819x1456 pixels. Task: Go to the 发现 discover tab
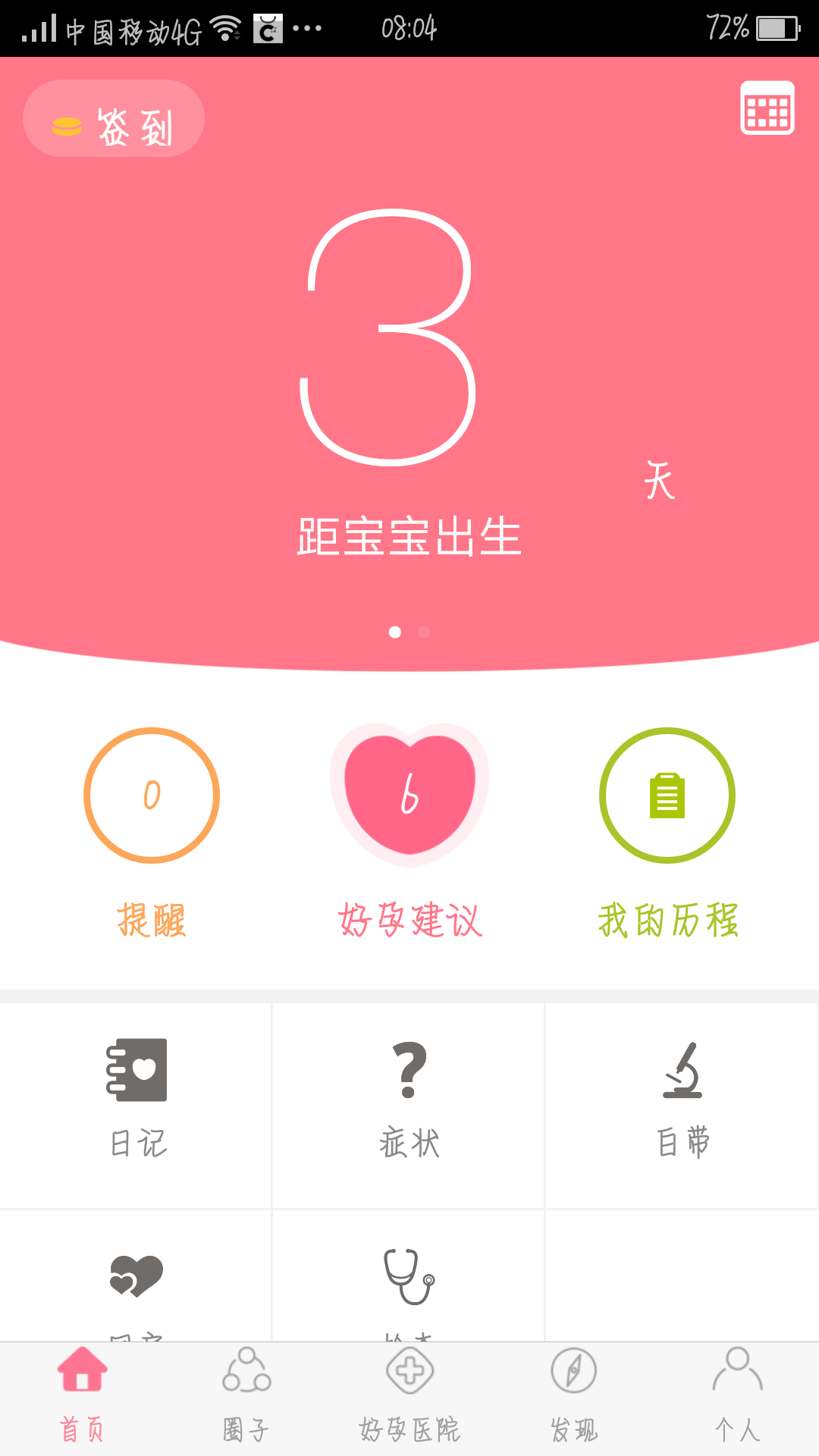tap(574, 1395)
